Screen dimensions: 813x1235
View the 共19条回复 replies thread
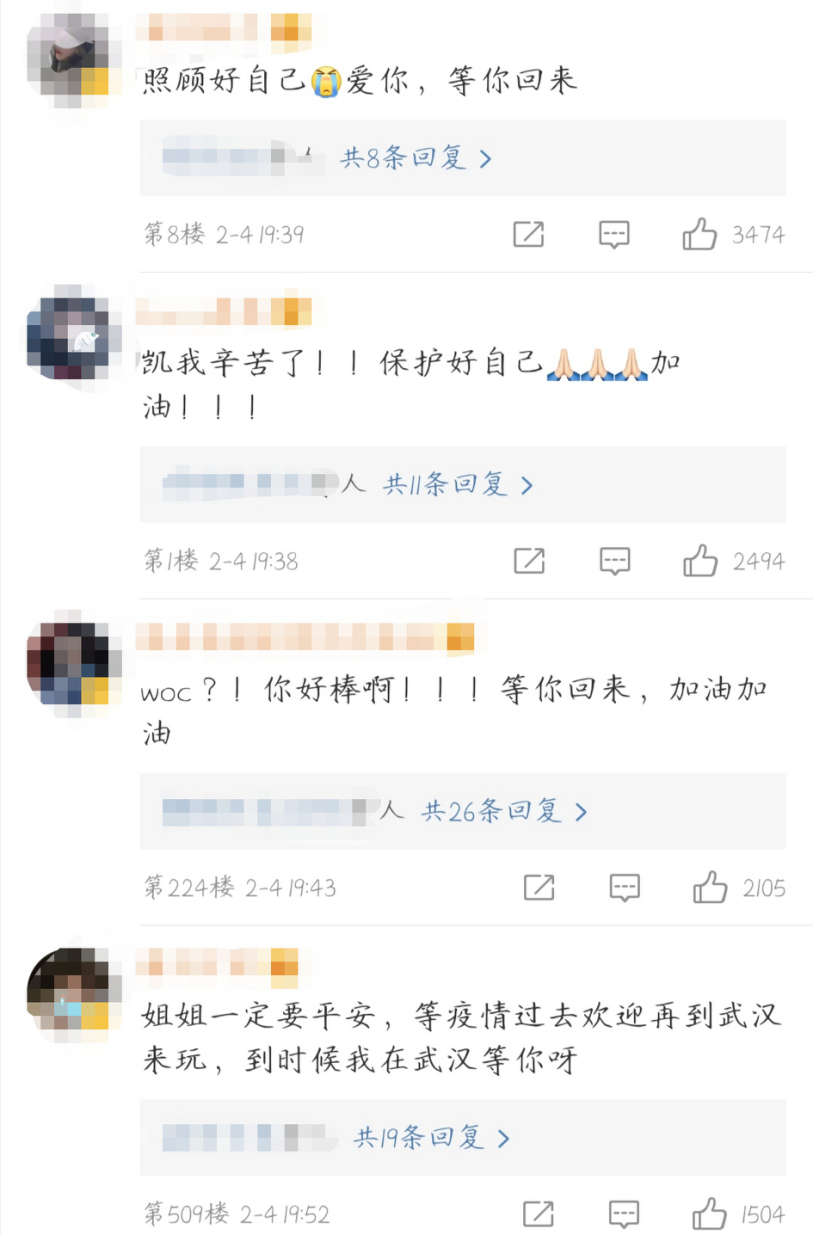pyautogui.click(x=432, y=1137)
